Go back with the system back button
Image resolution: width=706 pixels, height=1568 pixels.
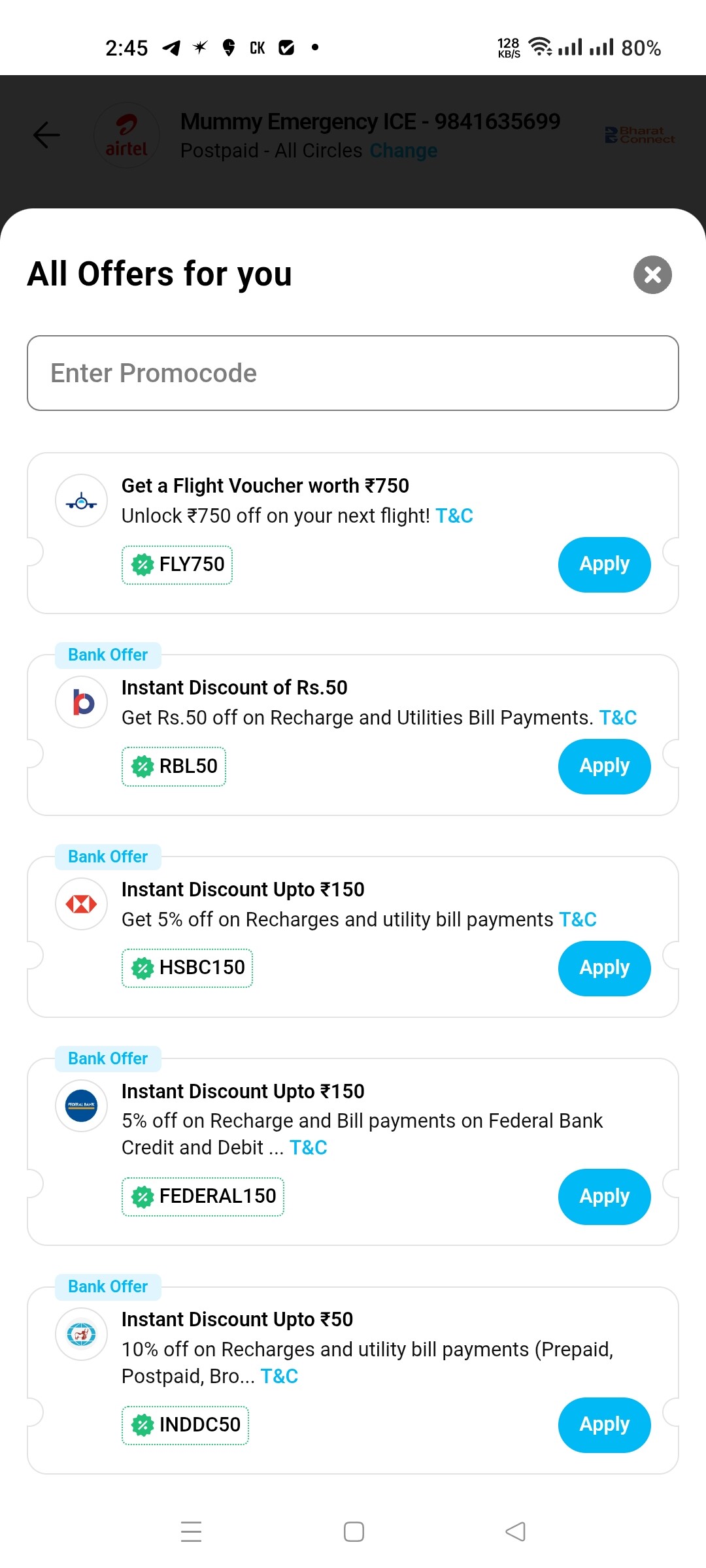coord(516,1531)
